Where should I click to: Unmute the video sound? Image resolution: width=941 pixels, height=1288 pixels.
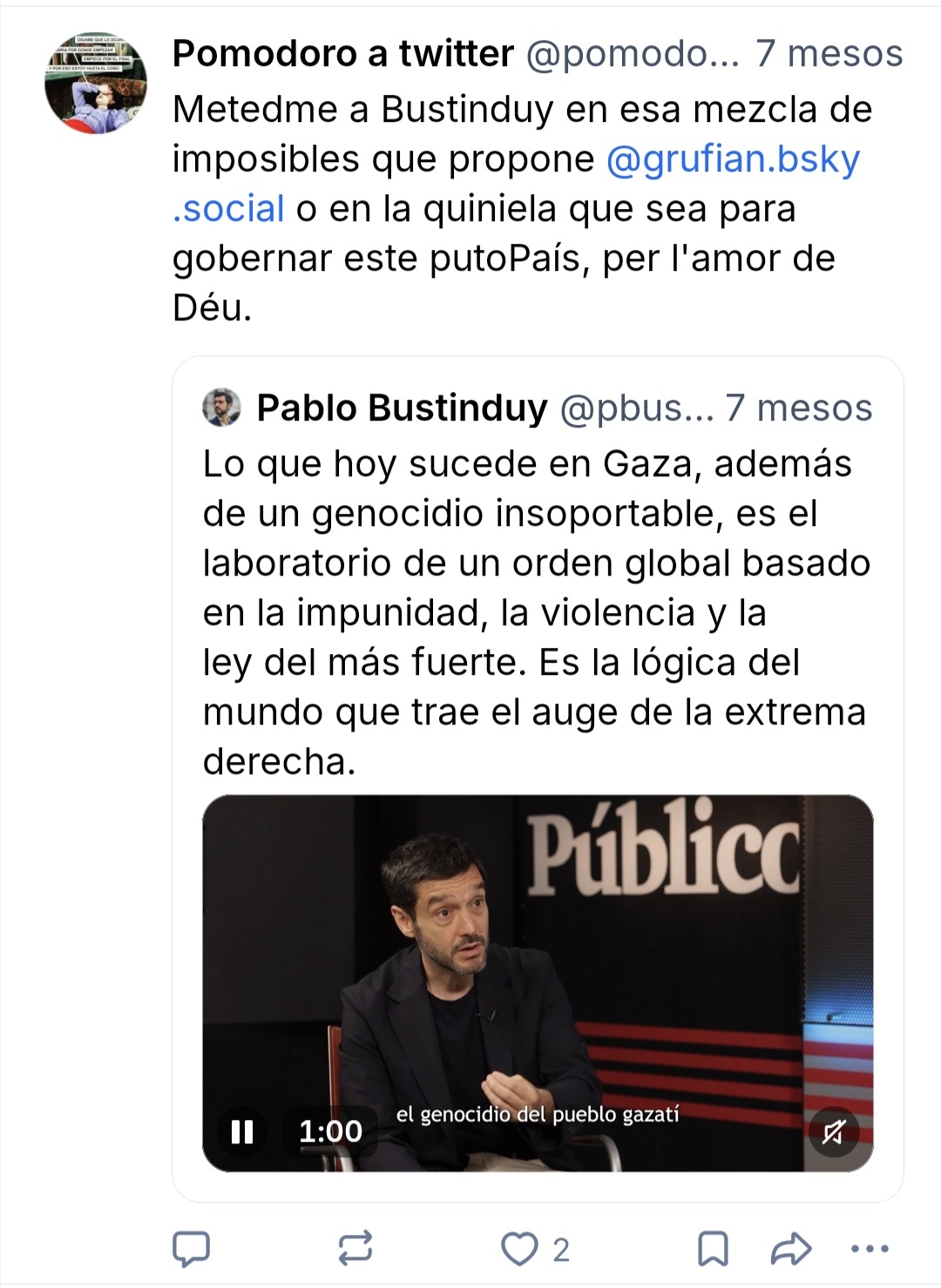click(x=833, y=1131)
